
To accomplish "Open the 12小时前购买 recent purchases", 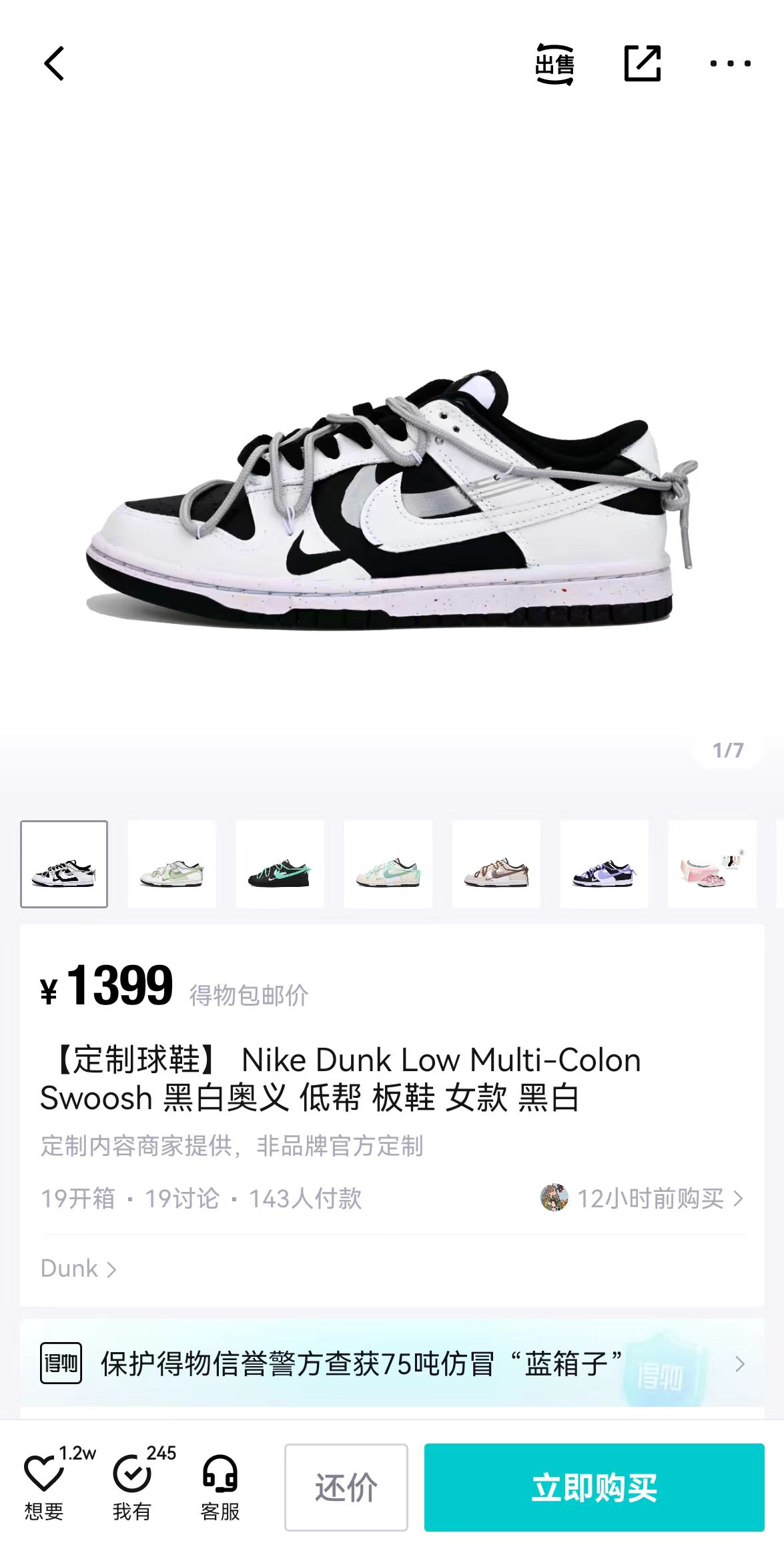I will click(642, 1199).
